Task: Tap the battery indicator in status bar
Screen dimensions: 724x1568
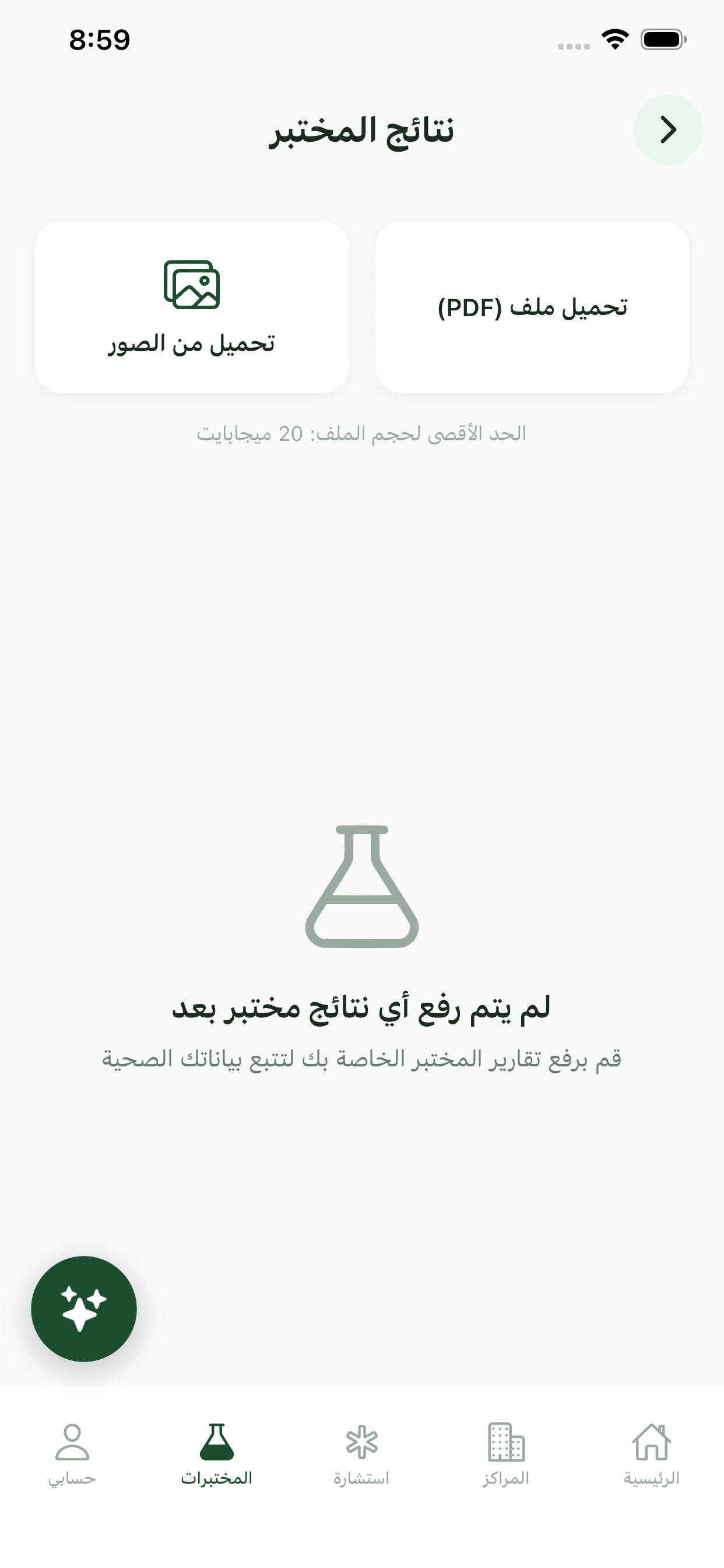Action: (665, 38)
